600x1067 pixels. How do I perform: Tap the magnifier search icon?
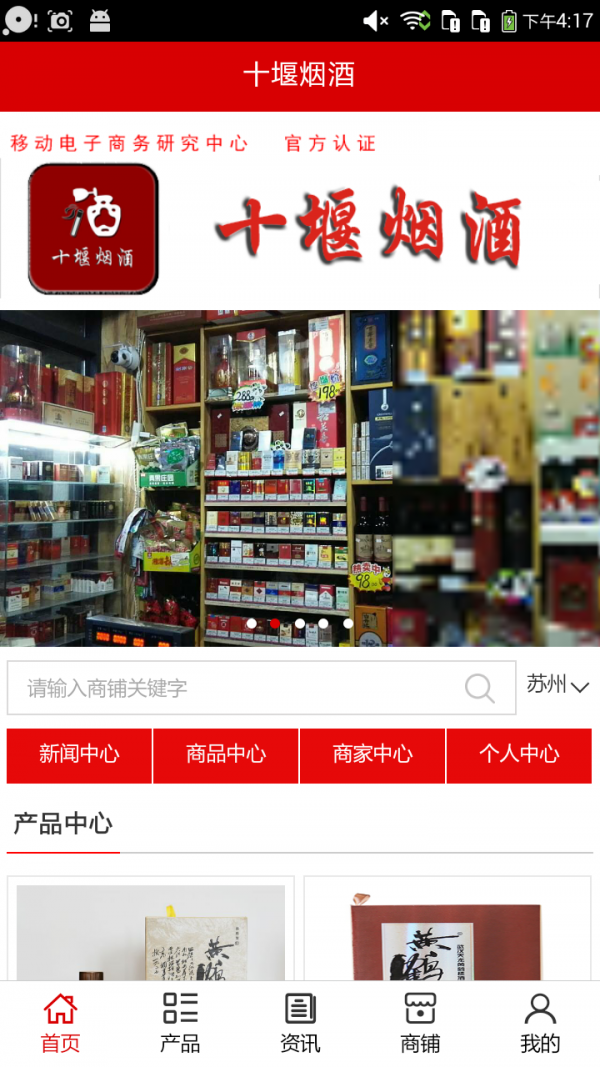coord(480,688)
